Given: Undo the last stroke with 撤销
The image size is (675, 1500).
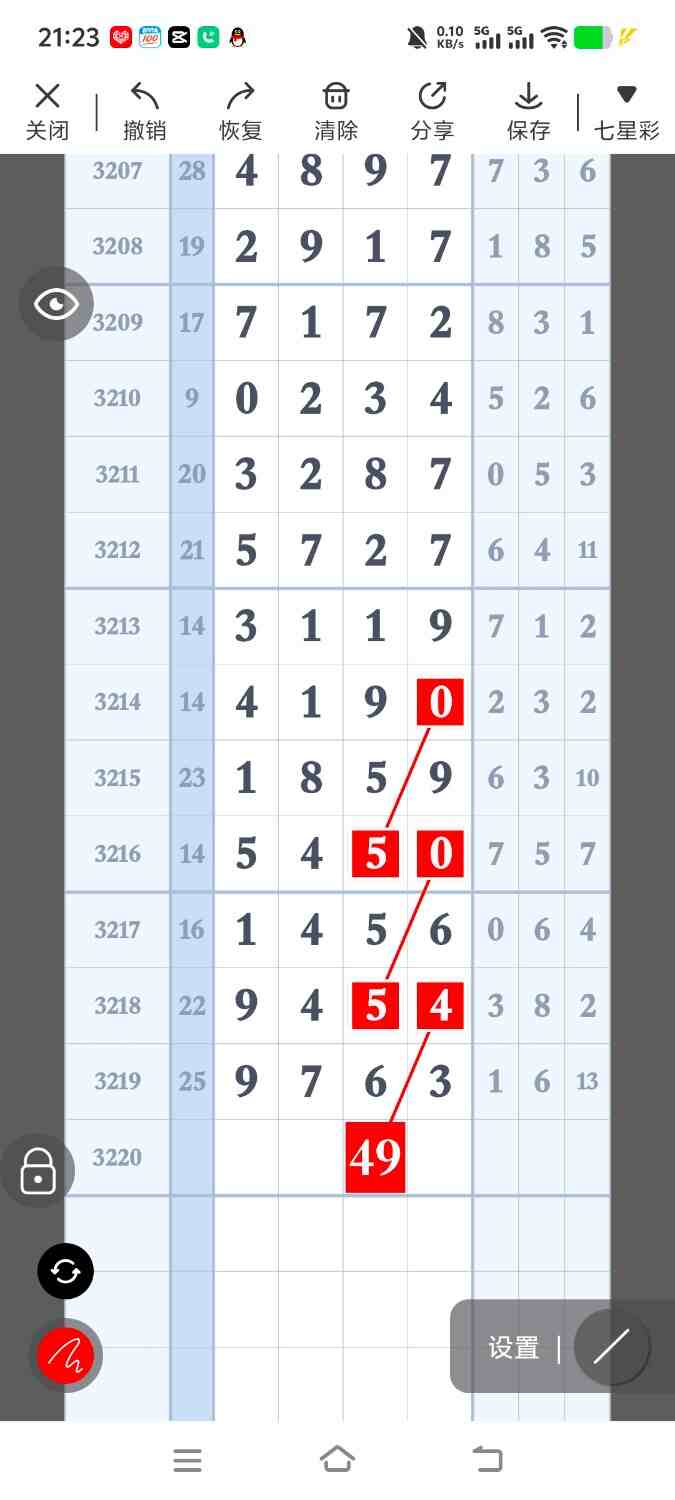Looking at the screenshot, I should pyautogui.click(x=144, y=111).
